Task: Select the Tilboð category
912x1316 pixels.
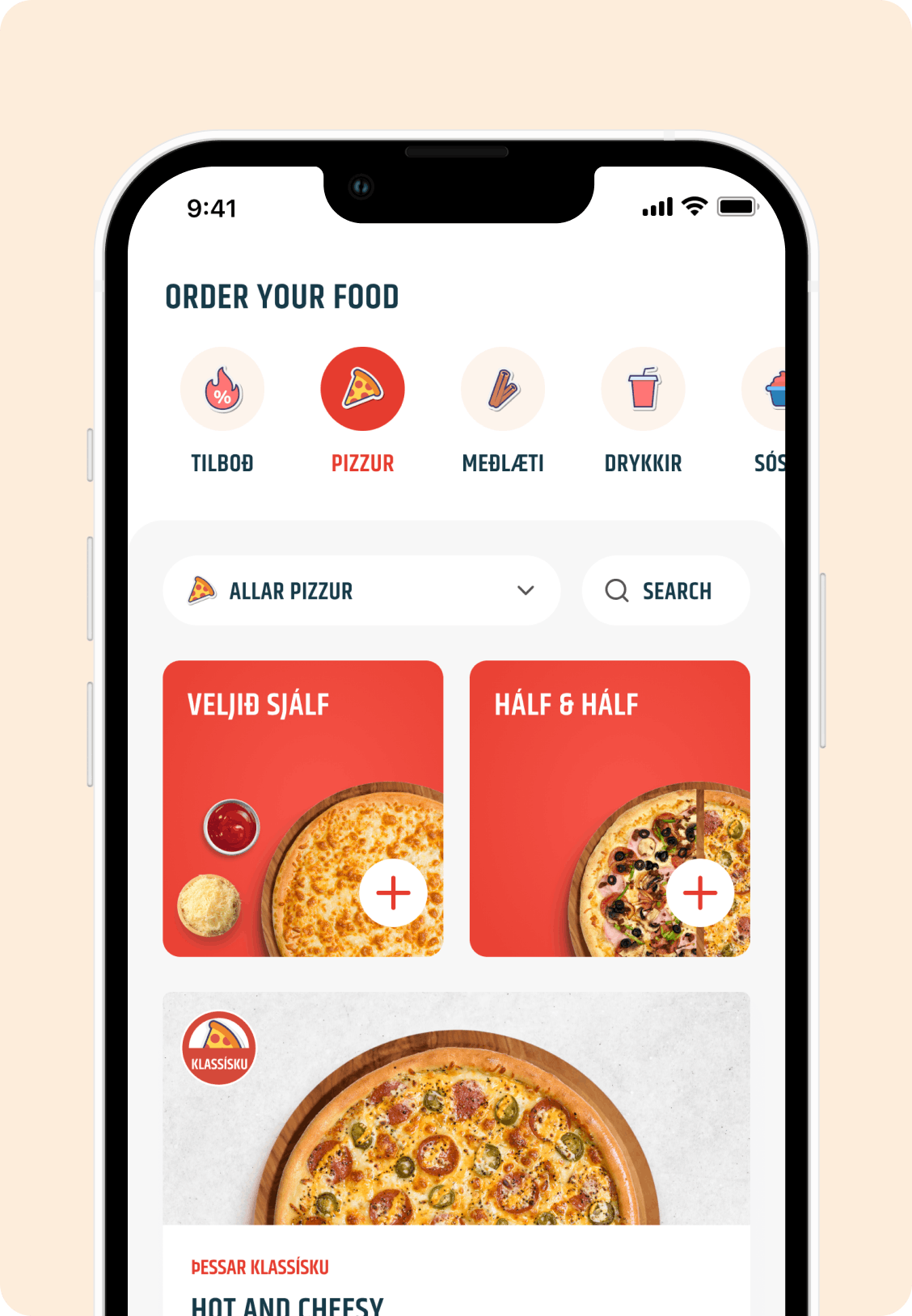Action: (222, 390)
